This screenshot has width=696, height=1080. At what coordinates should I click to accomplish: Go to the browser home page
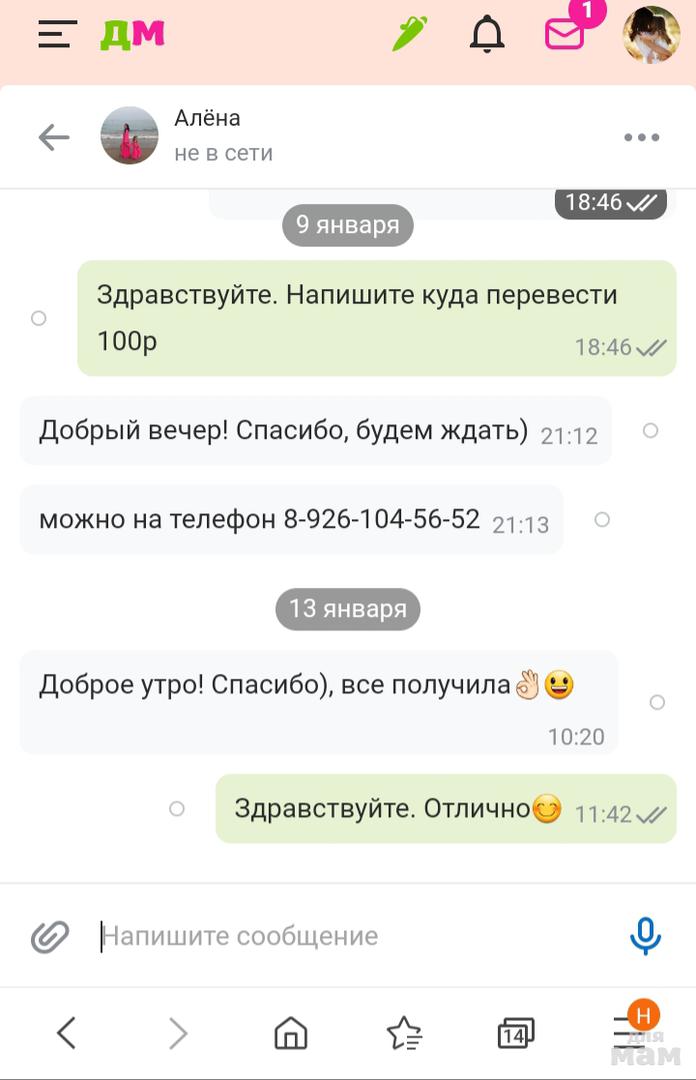coord(291,1033)
